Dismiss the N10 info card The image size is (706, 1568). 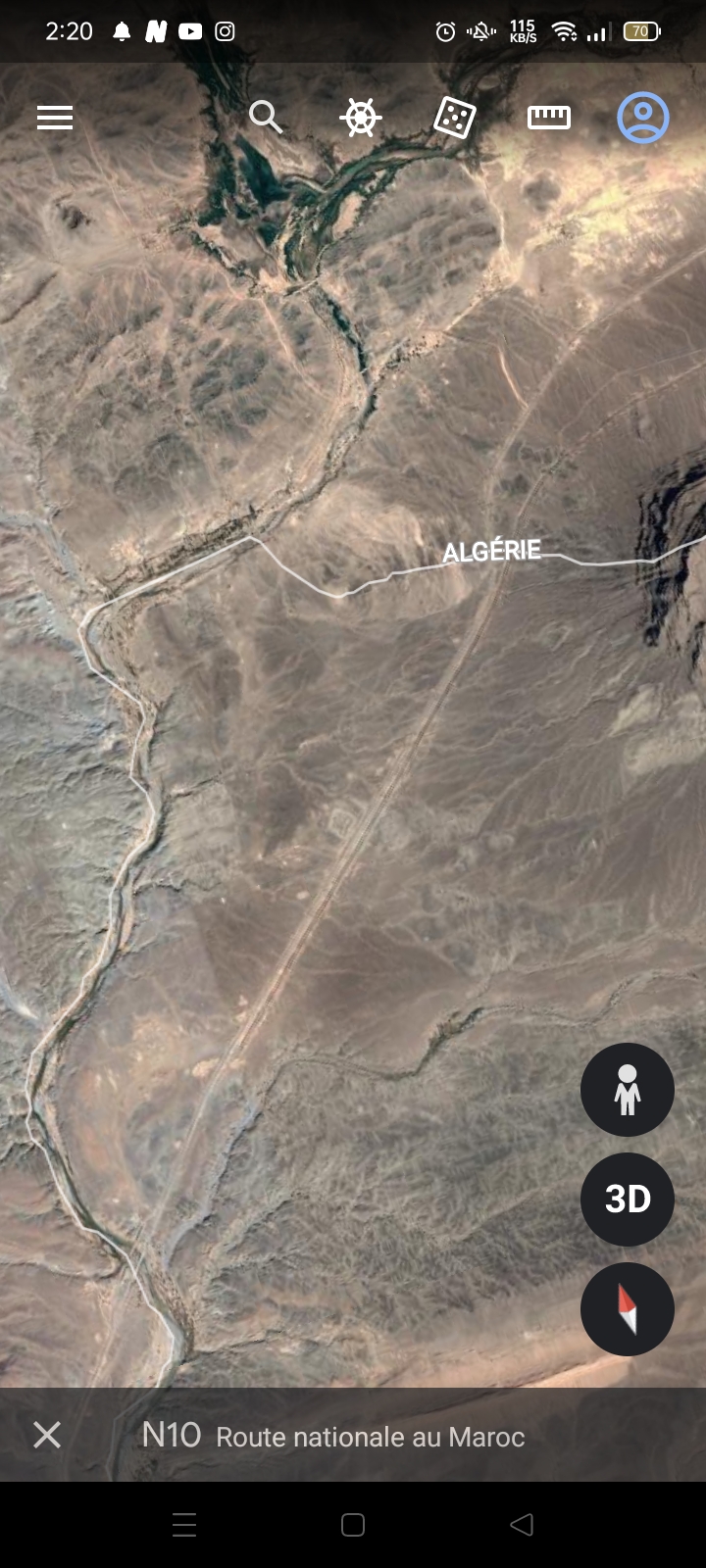click(47, 1436)
